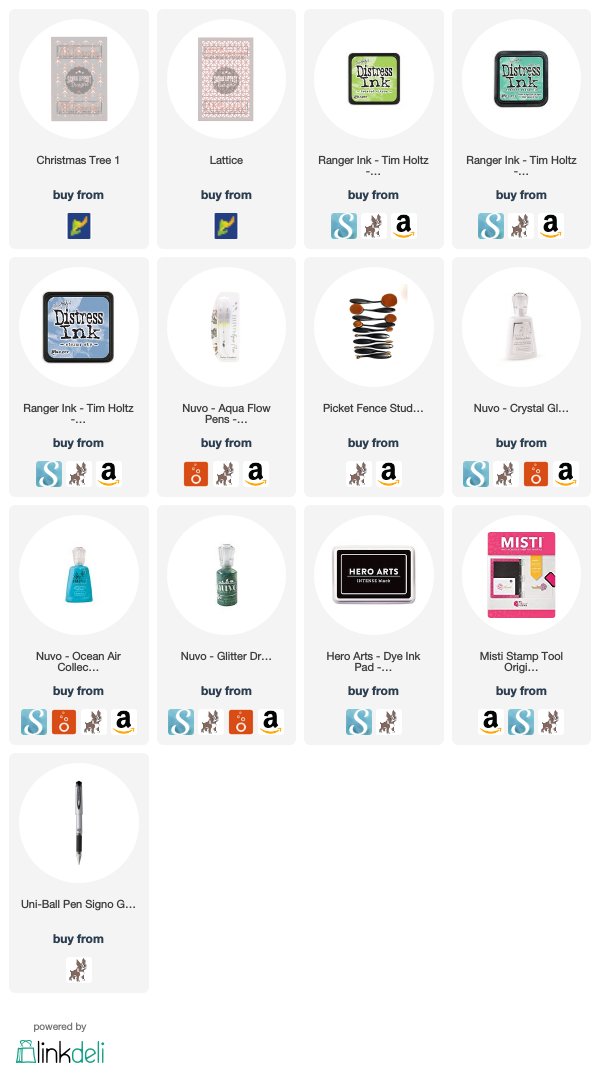Visit the linkdeli link at the bottom
This screenshot has height=1073, width=600.
pyautogui.click(x=60, y=1051)
